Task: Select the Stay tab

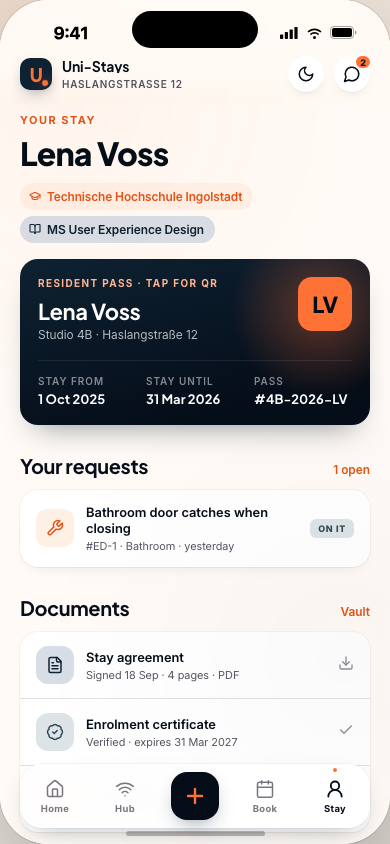Action: coord(335,797)
